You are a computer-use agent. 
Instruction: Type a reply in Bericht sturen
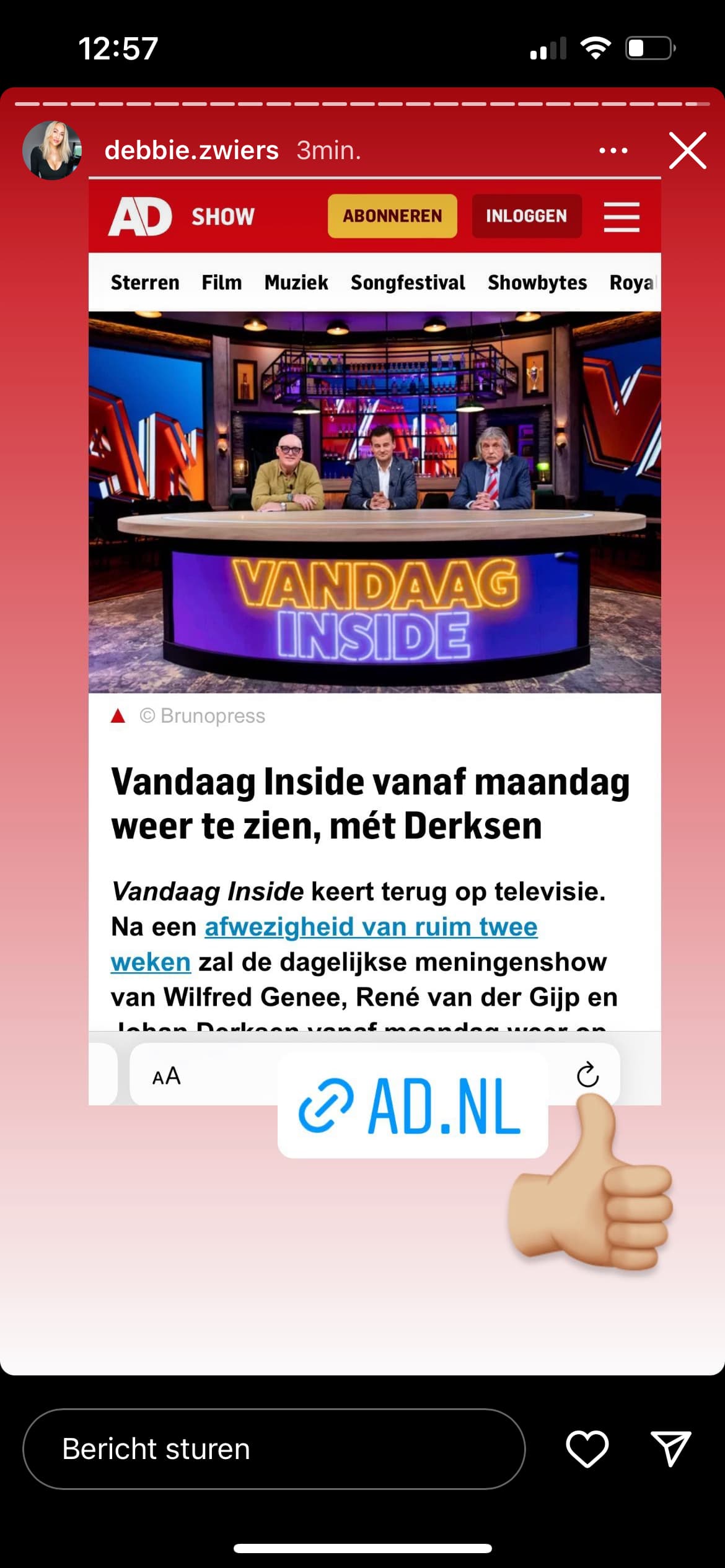tap(274, 1449)
